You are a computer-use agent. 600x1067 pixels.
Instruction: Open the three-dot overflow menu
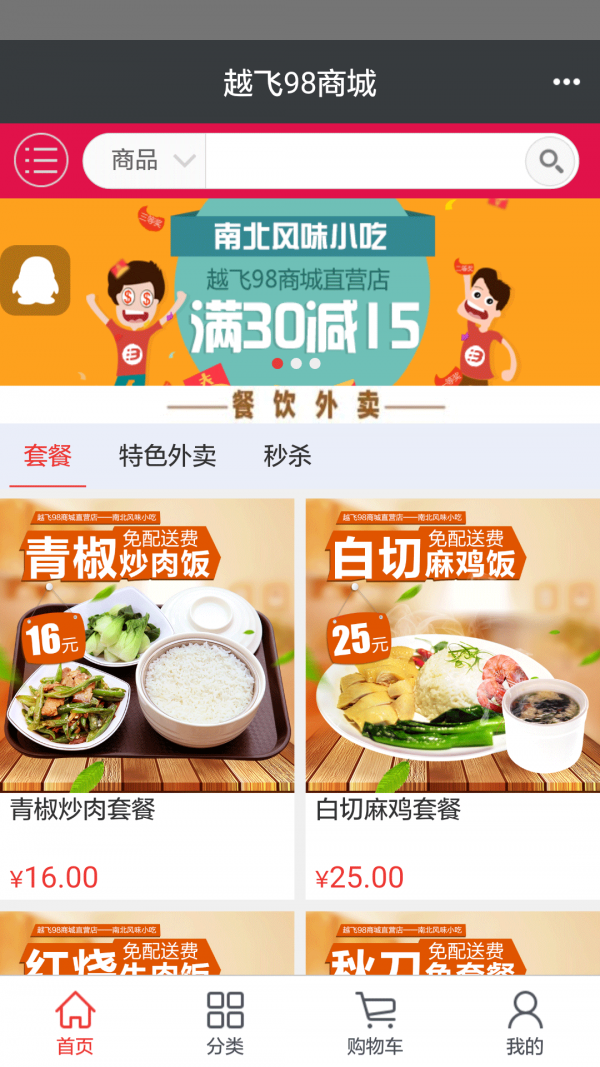tap(566, 82)
